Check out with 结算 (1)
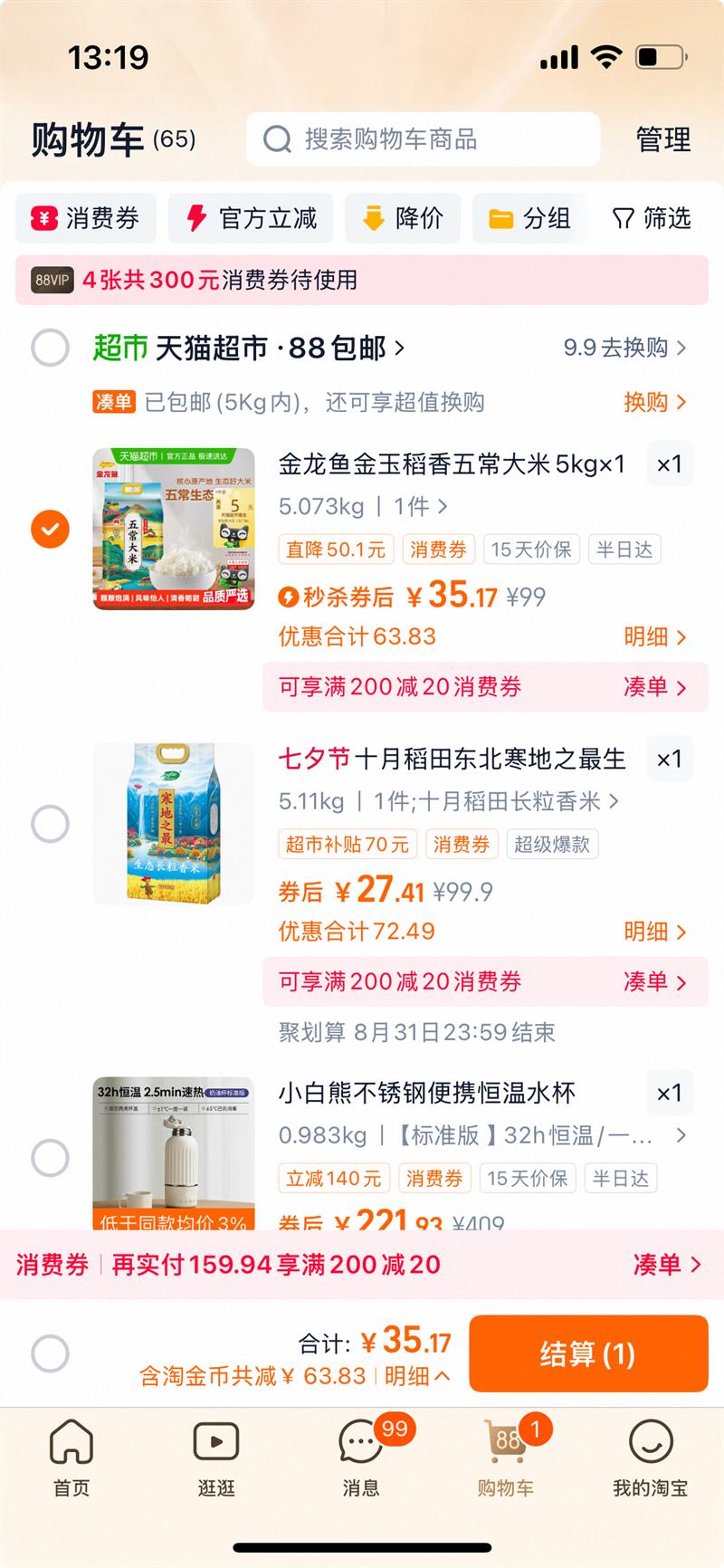This screenshot has width=724, height=1568. coord(587,1353)
